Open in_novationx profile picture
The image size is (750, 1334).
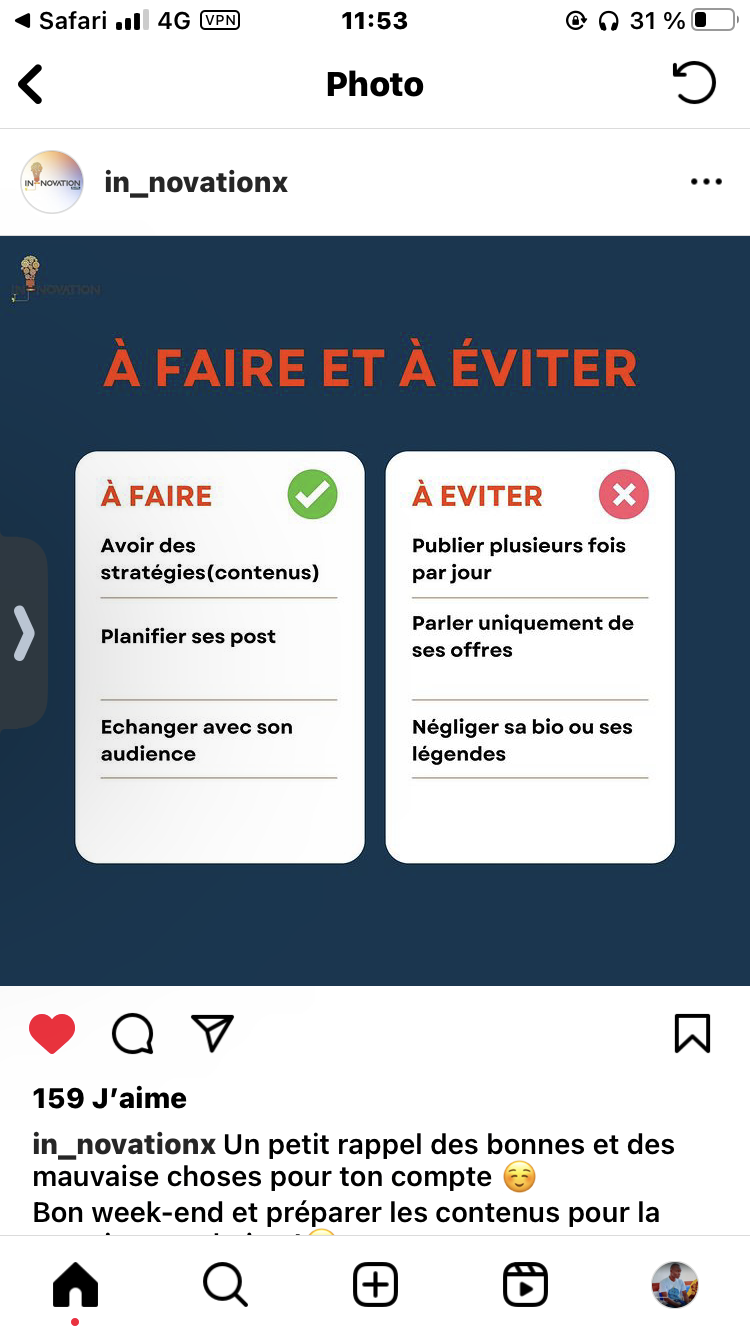pyautogui.click(x=52, y=182)
